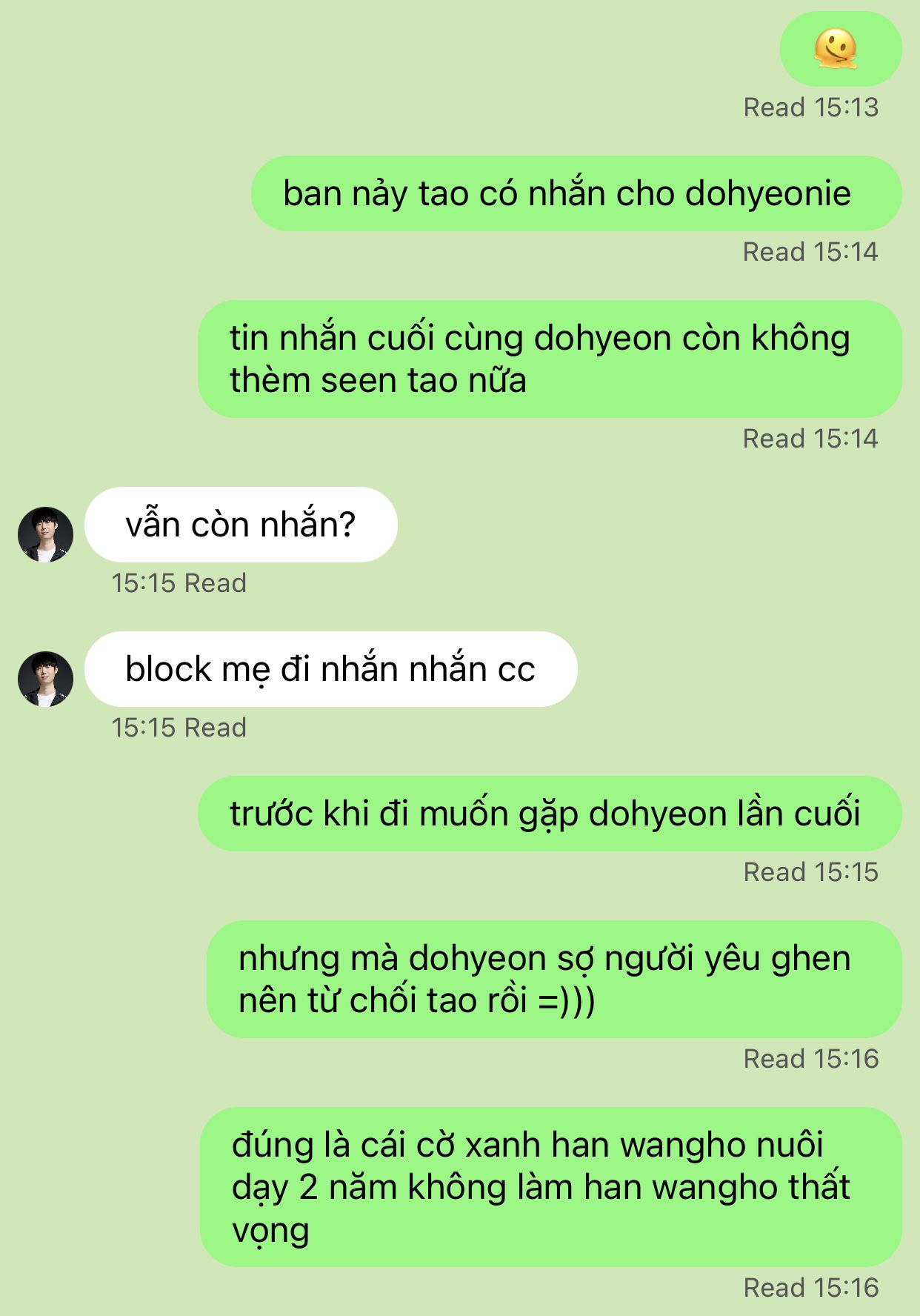Open sender's avatar beside "vẫn còn nhắn?"
The image size is (920, 1316).
45,534
